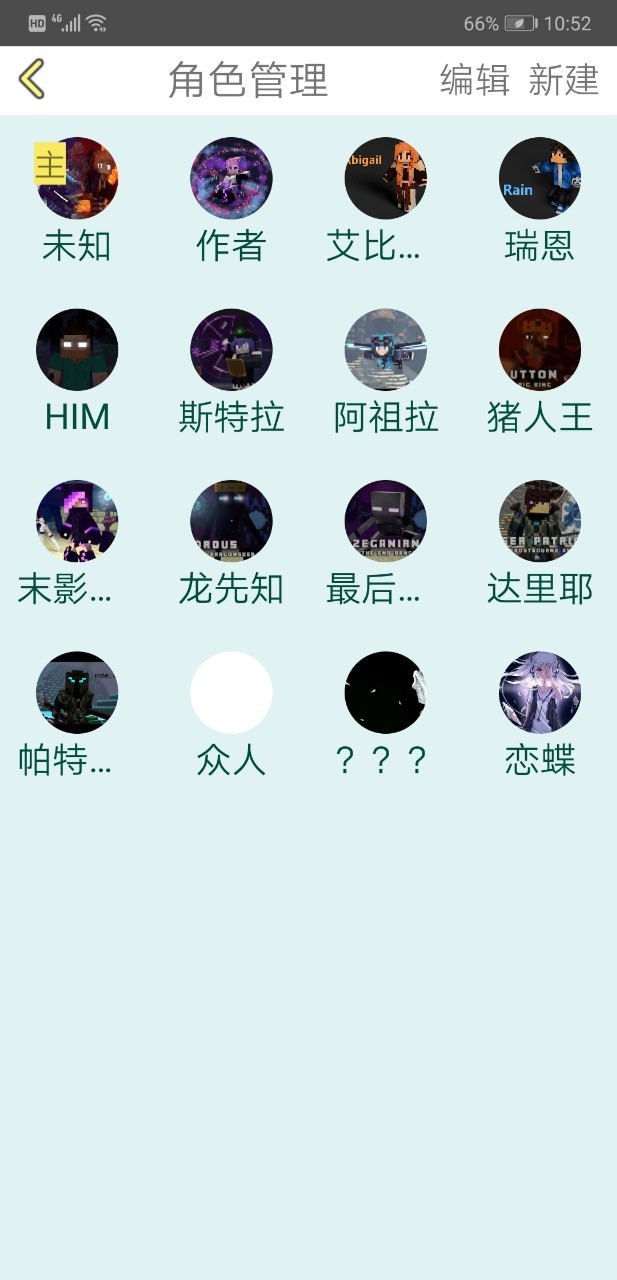Tap 编辑 to edit characters

[474, 80]
